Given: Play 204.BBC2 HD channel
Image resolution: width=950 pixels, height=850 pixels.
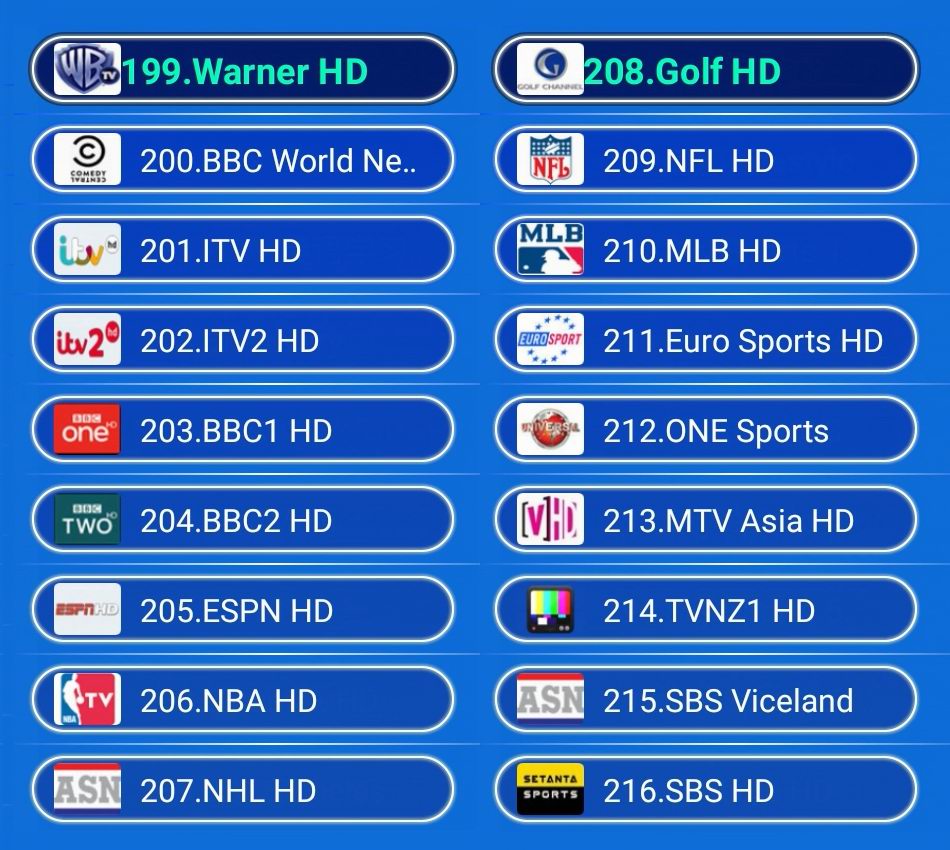Looking at the screenshot, I should (242, 521).
